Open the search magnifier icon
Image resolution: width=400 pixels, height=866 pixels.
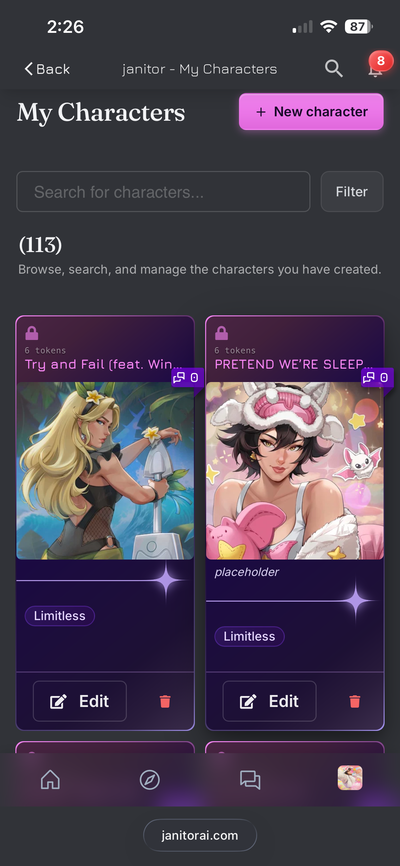pos(333,68)
